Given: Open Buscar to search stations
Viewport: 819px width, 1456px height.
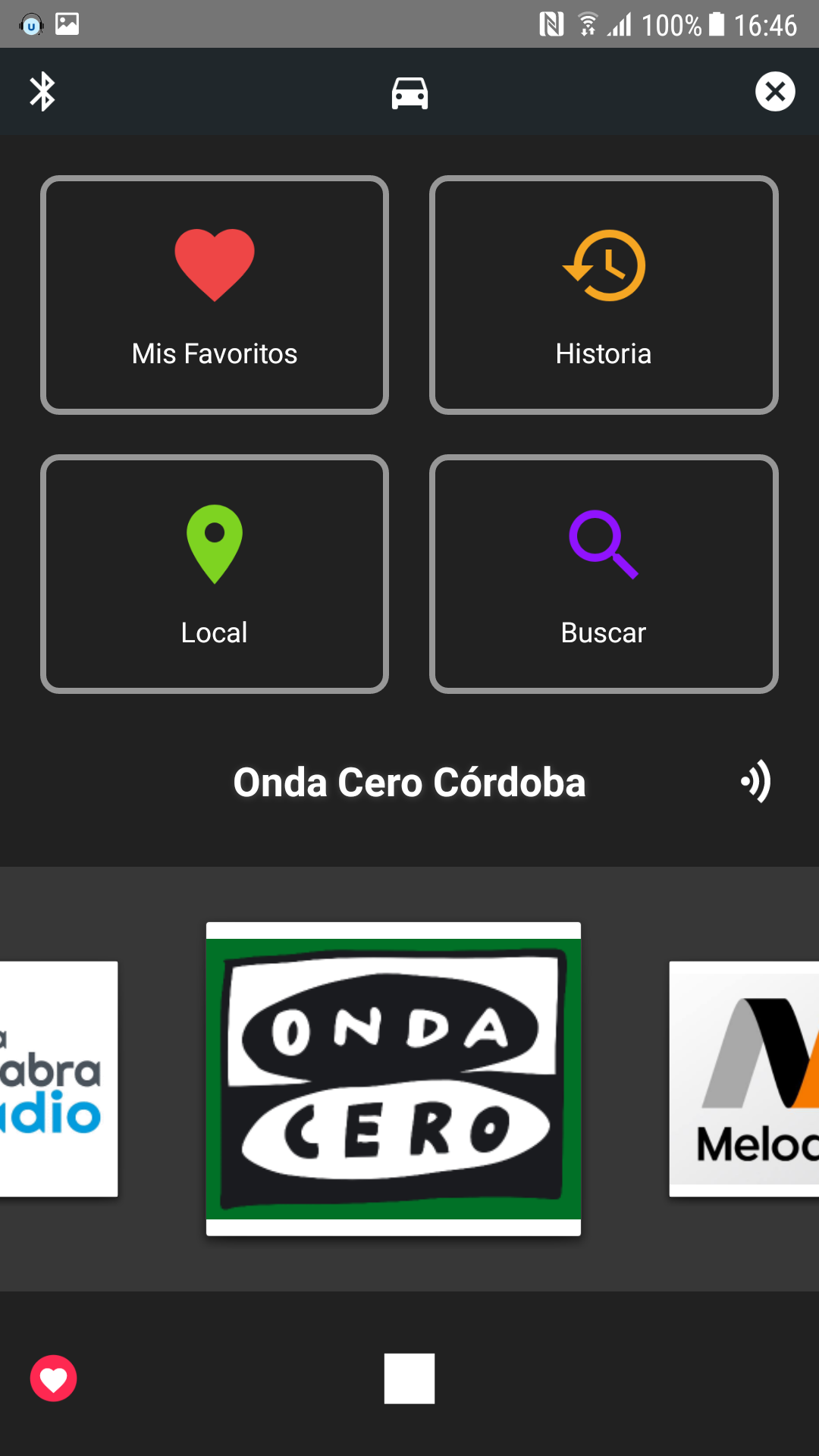Looking at the screenshot, I should pos(604,574).
